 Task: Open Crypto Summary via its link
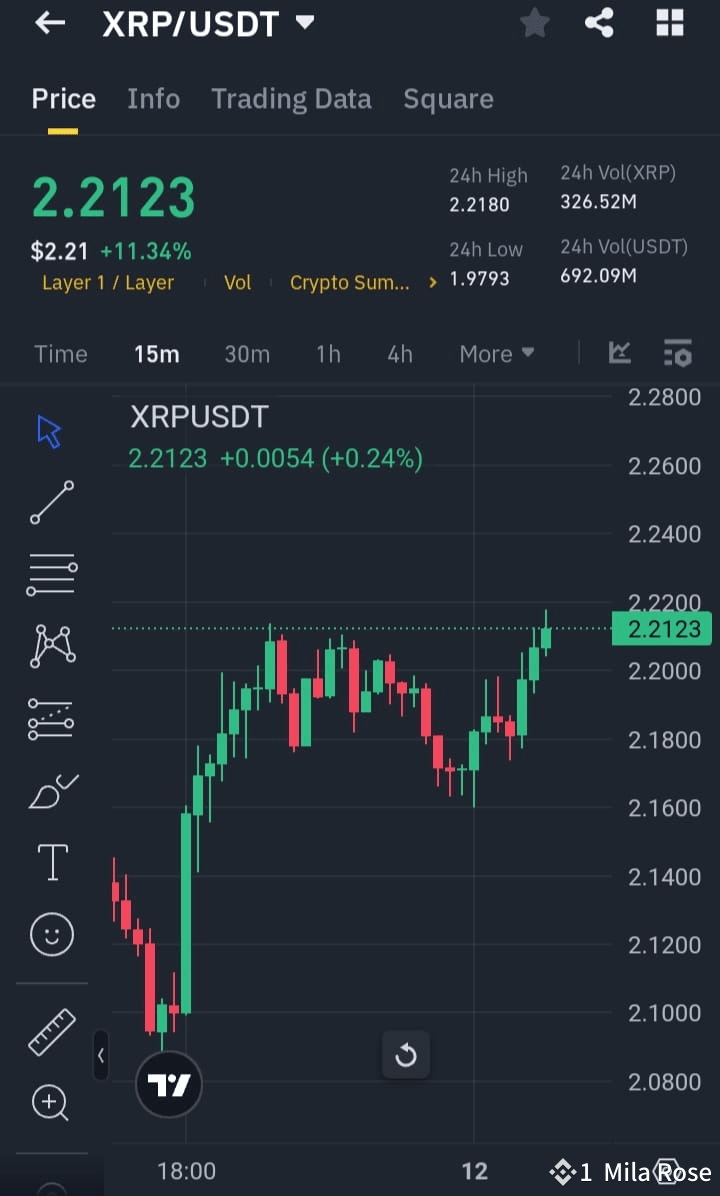pyautogui.click(x=350, y=283)
